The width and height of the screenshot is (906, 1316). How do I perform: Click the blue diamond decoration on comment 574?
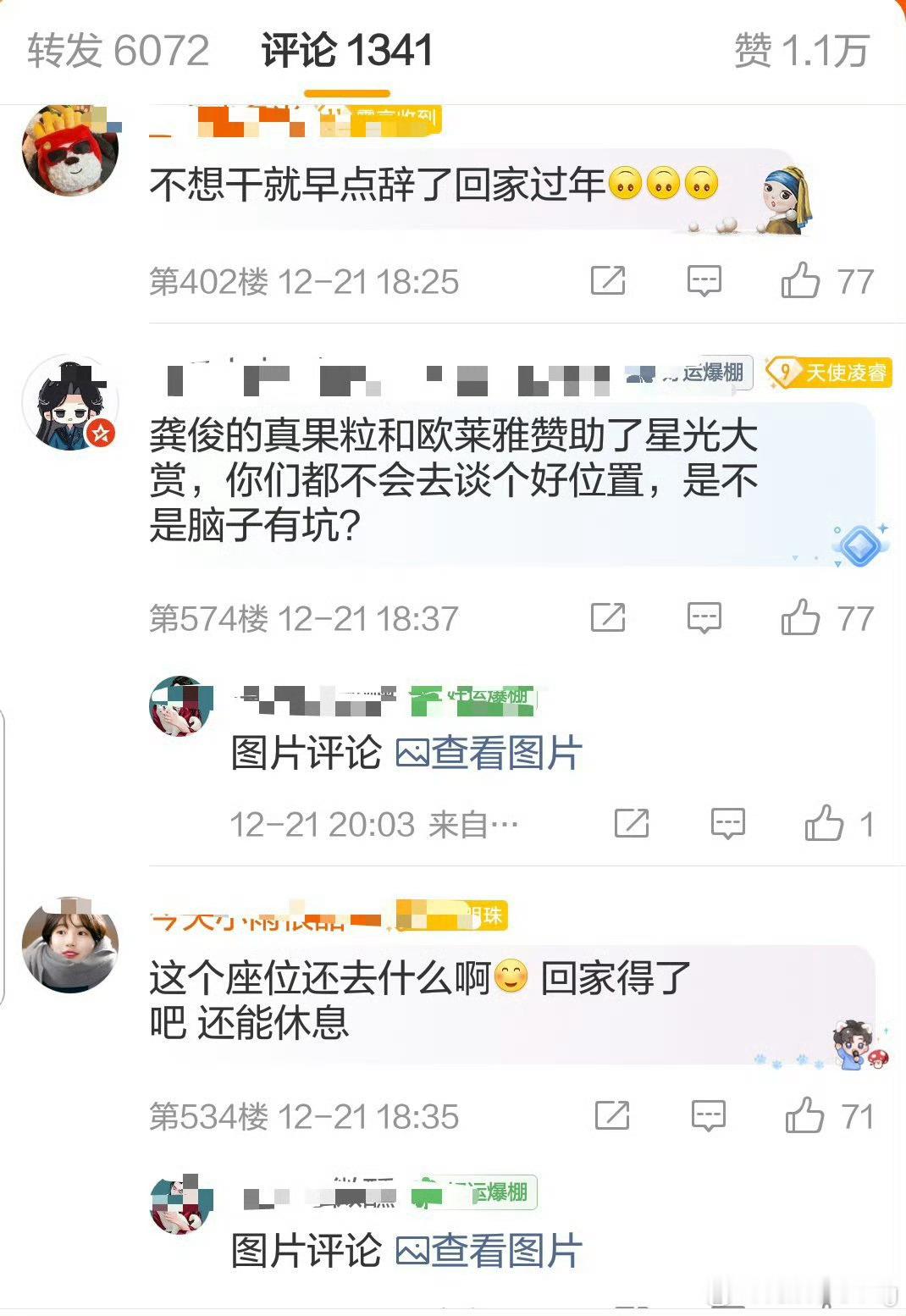point(859,547)
